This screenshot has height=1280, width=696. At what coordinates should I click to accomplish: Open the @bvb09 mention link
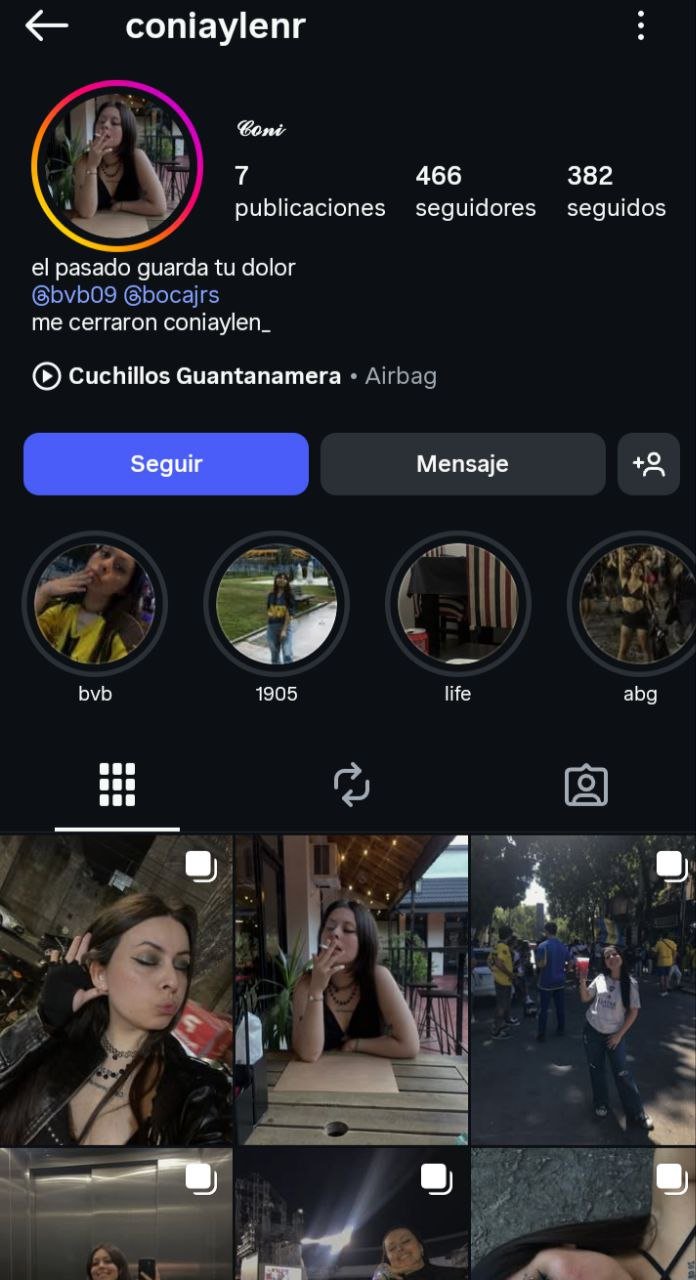[74, 296]
